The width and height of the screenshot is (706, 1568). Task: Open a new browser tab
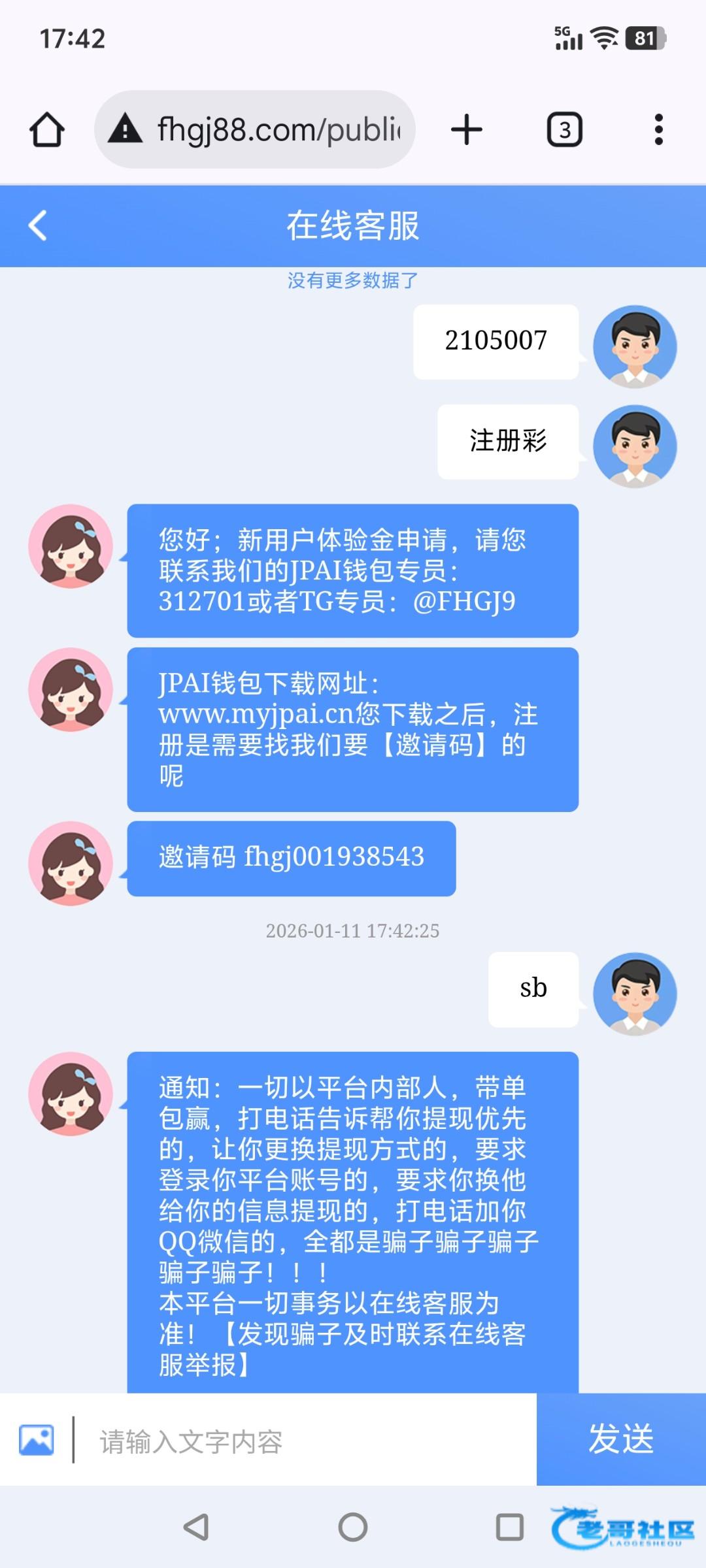[x=467, y=129]
